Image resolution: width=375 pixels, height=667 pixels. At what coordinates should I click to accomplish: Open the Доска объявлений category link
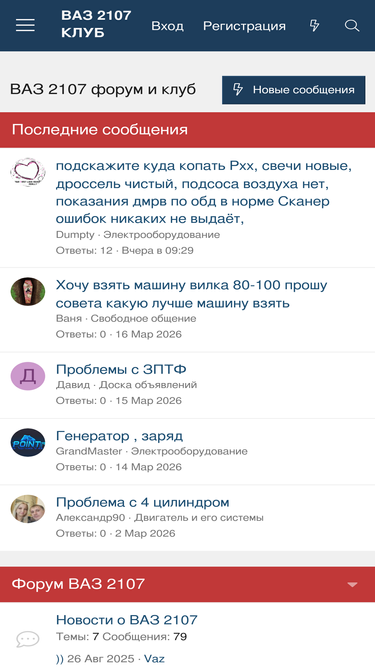click(x=148, y=385)
